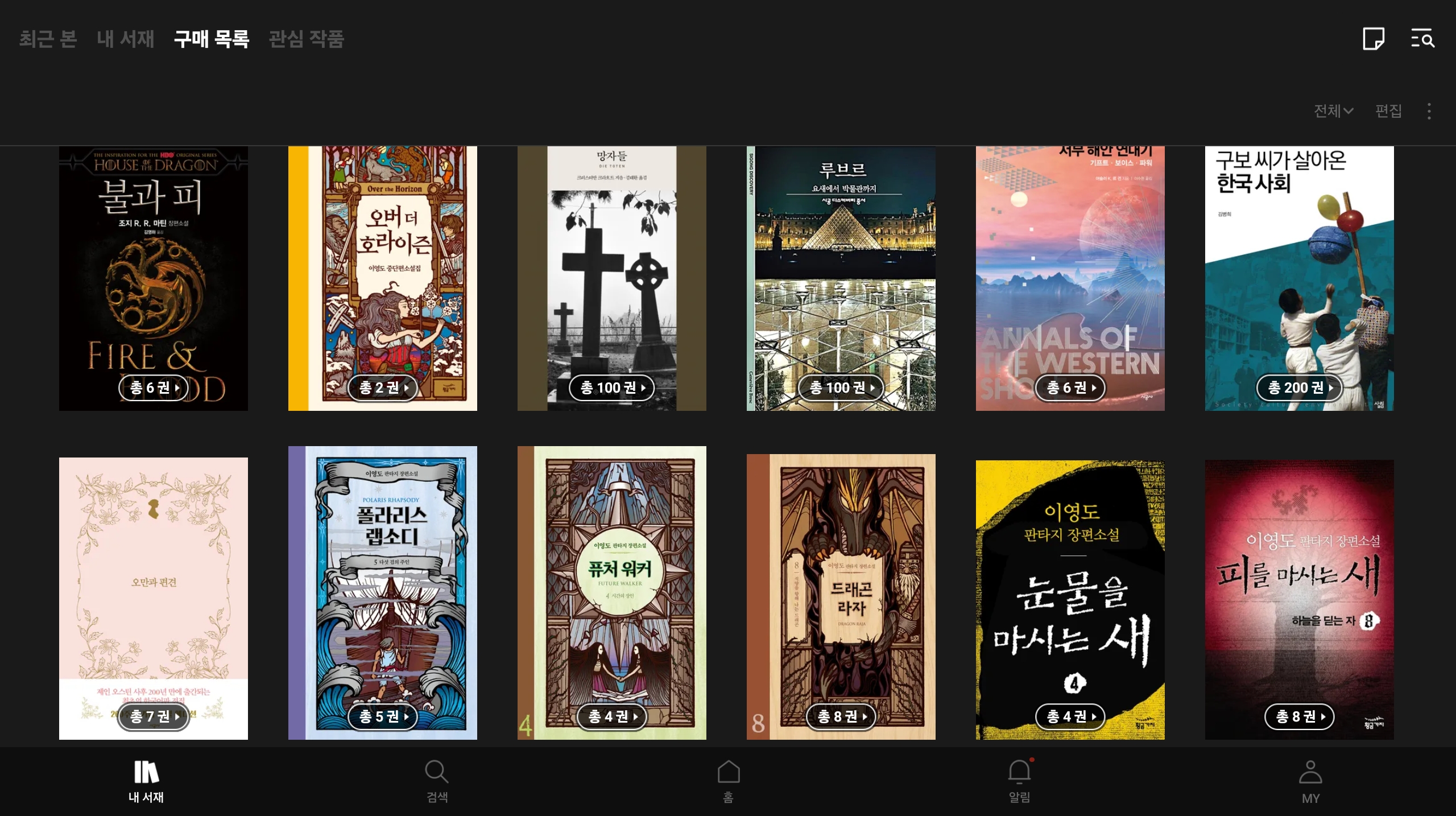Open the library search icon
The image size is (1456, 816).
(1422, 39)
